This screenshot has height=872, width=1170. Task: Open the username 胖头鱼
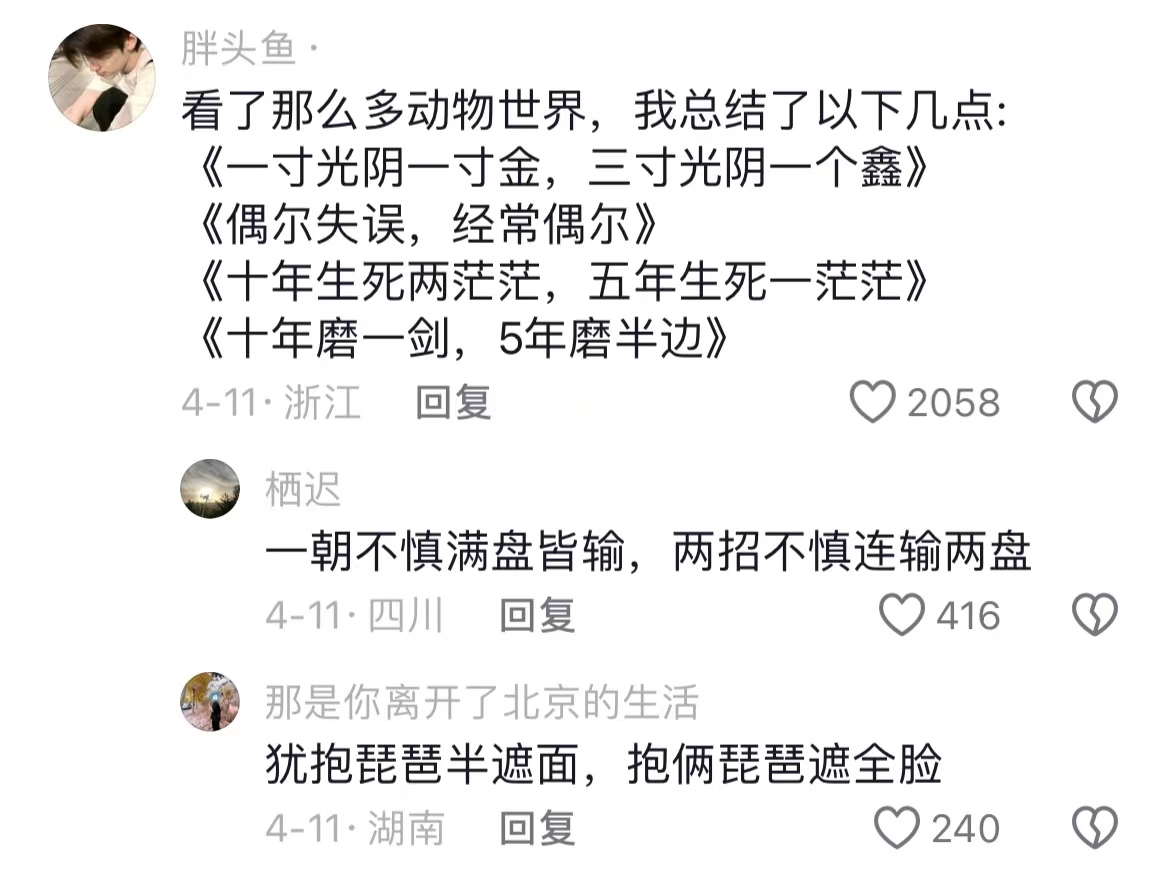tap(239, 49)
